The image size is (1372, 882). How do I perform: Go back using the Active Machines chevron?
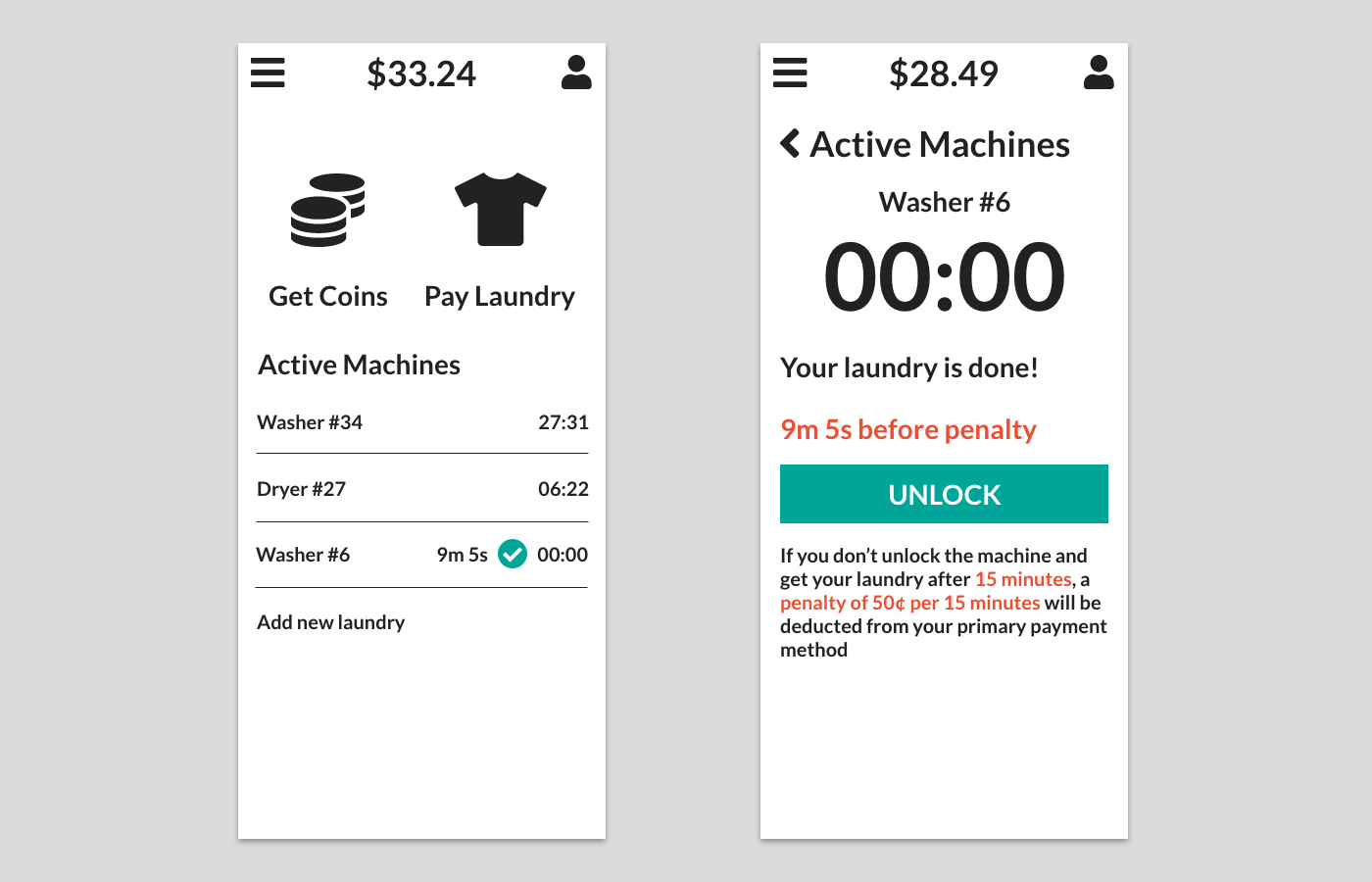(x=790, y=144)
